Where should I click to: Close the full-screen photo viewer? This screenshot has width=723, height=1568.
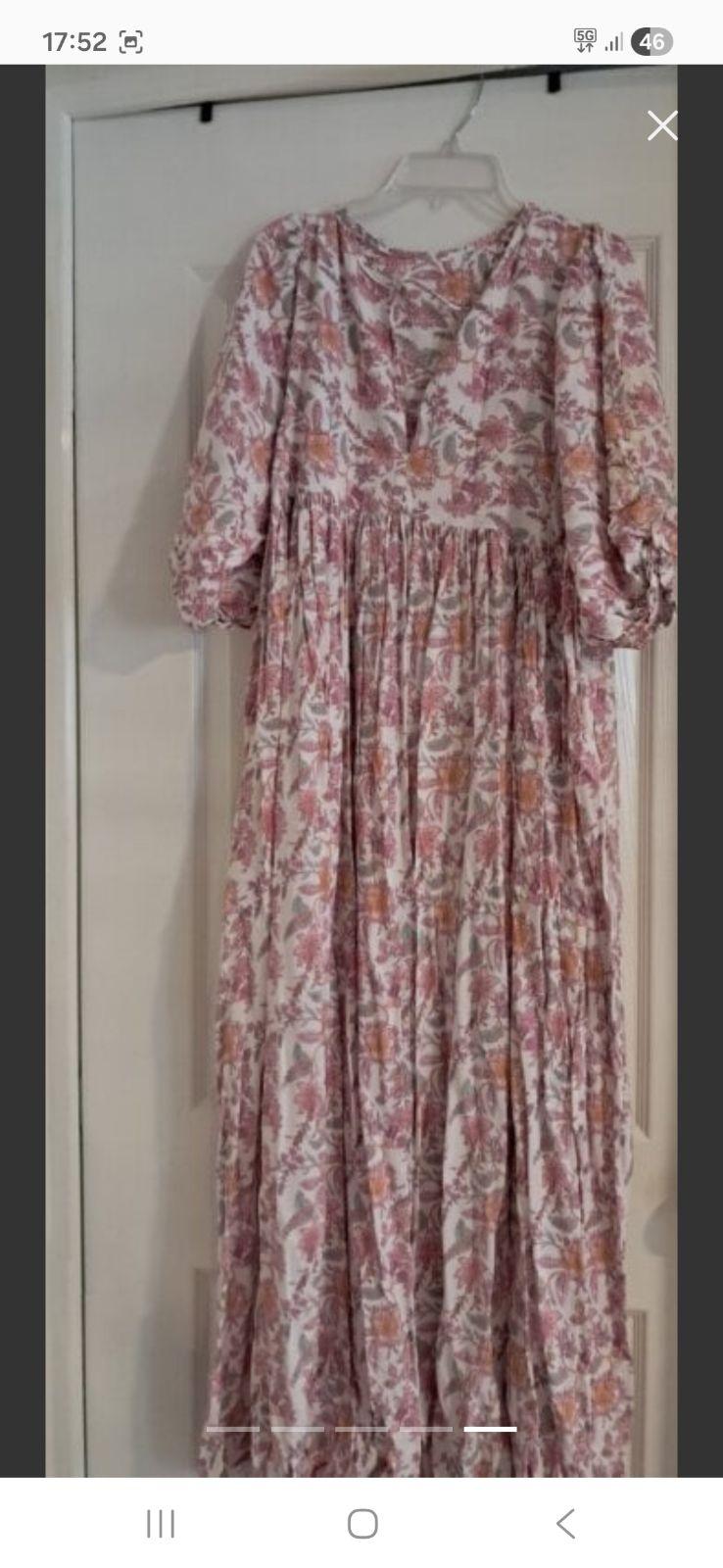[662, 125]
